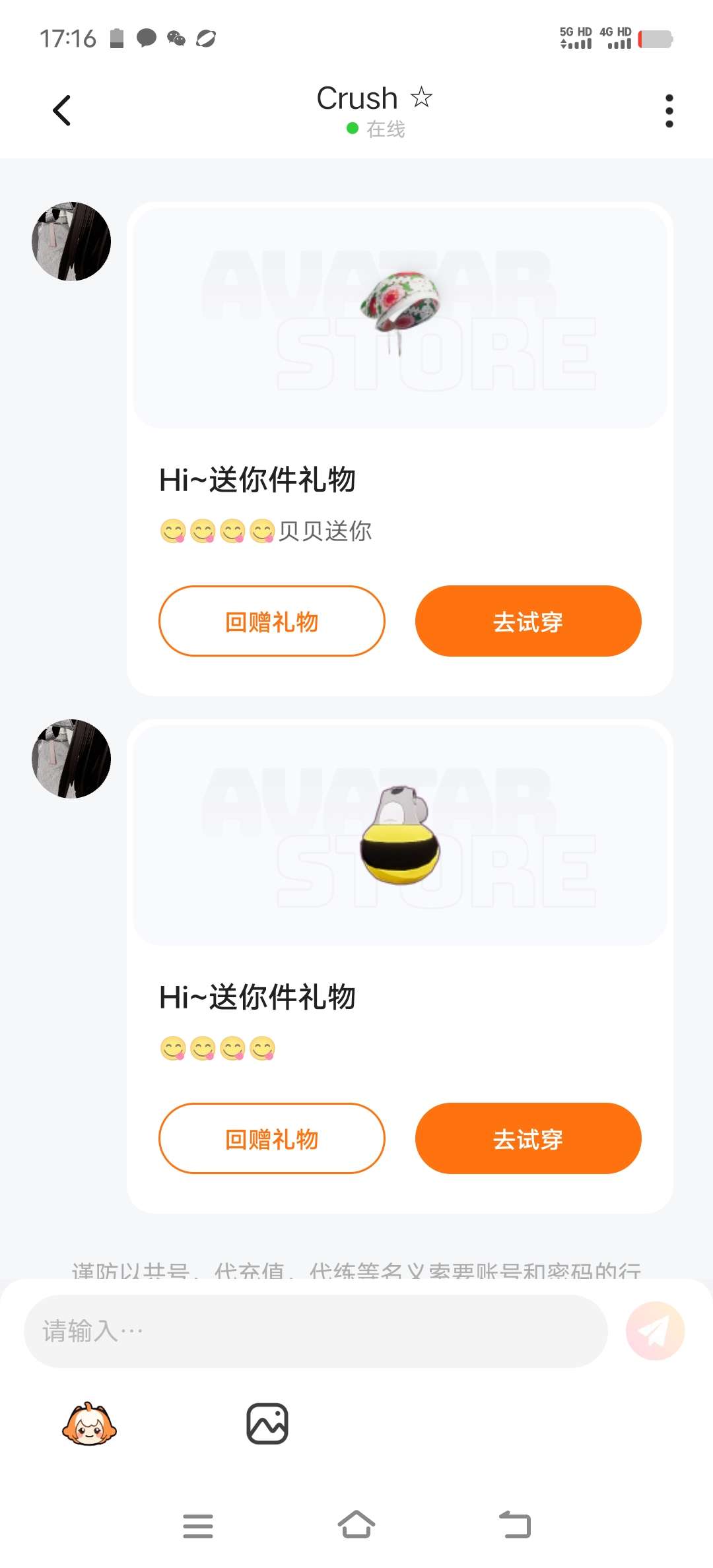This screenshot has height=1568, width=713.
Task: Open recent apps from navigation bar
Action: [197, 1525]
